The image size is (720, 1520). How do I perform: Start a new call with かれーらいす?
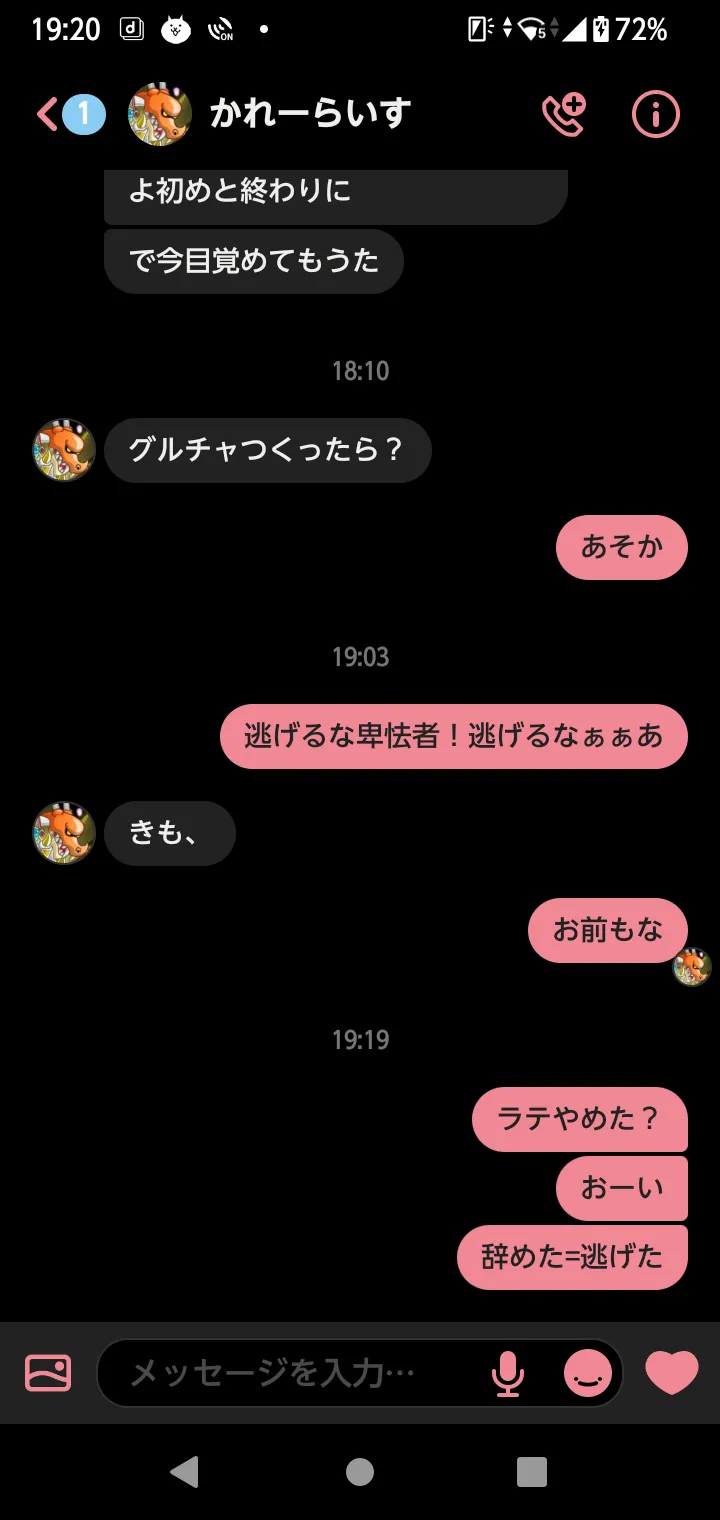[x=563, y=114]
